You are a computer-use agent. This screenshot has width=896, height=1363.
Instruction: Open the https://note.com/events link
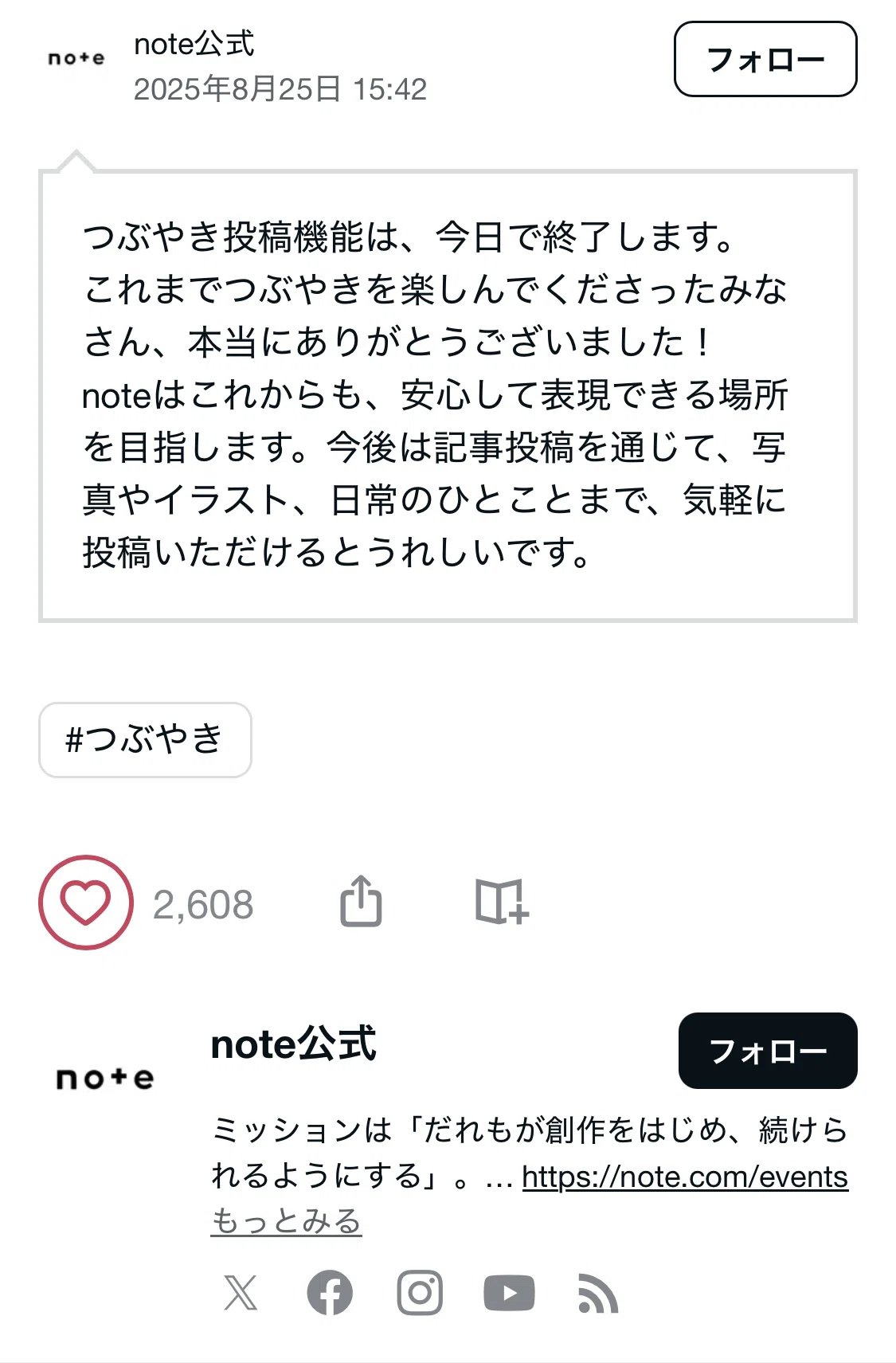click(685, 1177)
